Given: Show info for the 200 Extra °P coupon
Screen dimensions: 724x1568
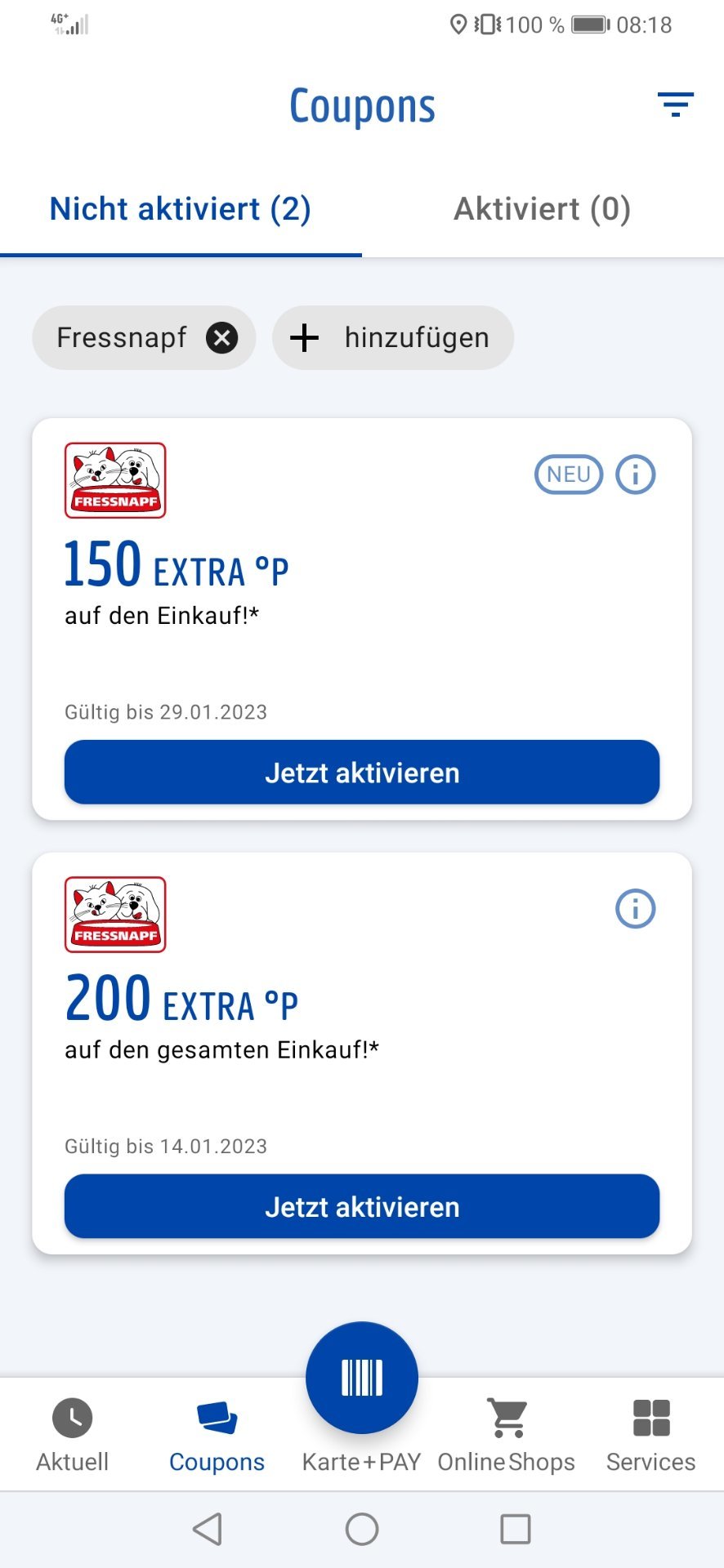Looking at the screenshot, I should [x=635, y=909].
